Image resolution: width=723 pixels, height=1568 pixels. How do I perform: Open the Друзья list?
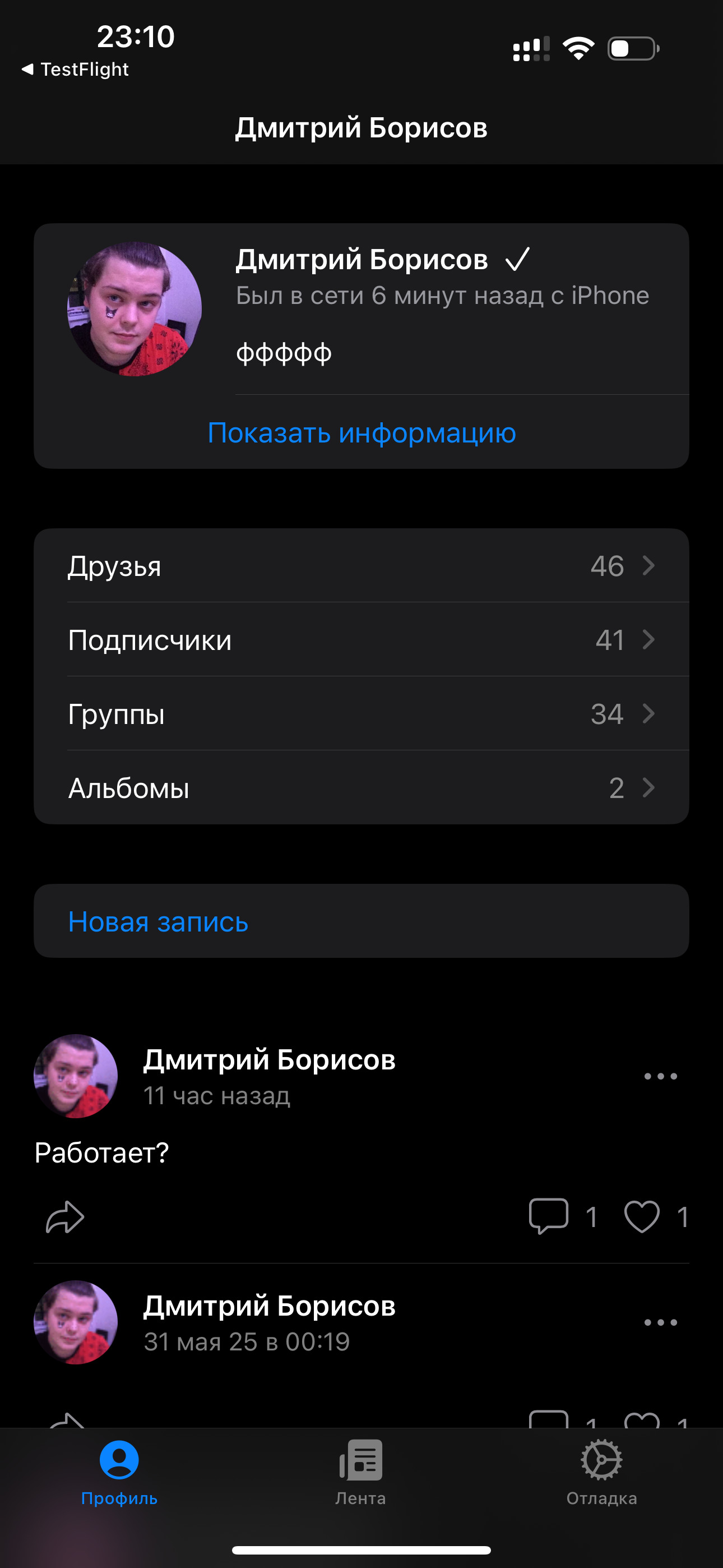click(x=361, y=566)
